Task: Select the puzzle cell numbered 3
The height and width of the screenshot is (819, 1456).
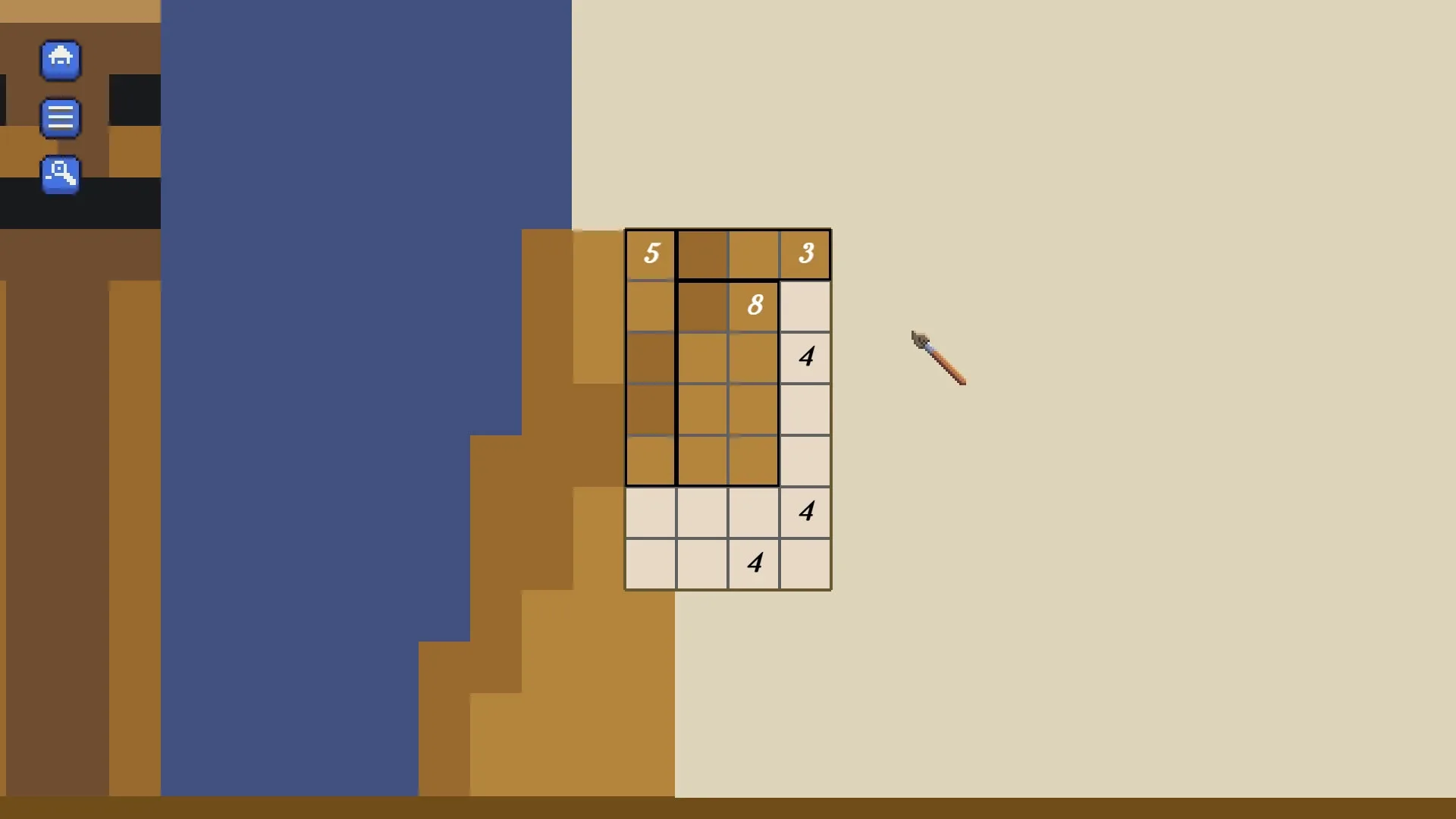Action: pyautogui.click(x=805, y=254)
